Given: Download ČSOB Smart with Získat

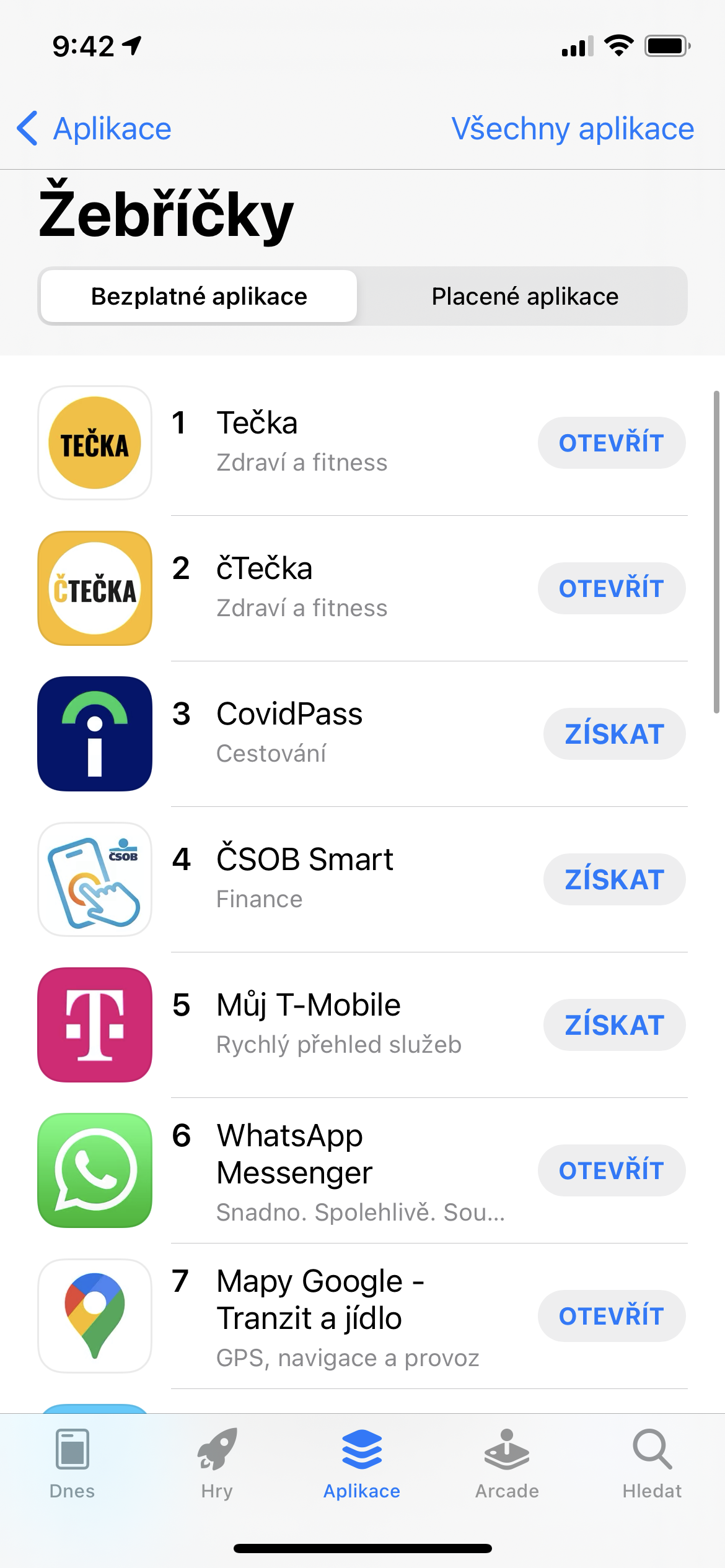Looking at the screenshot, I should pos(613,880).
